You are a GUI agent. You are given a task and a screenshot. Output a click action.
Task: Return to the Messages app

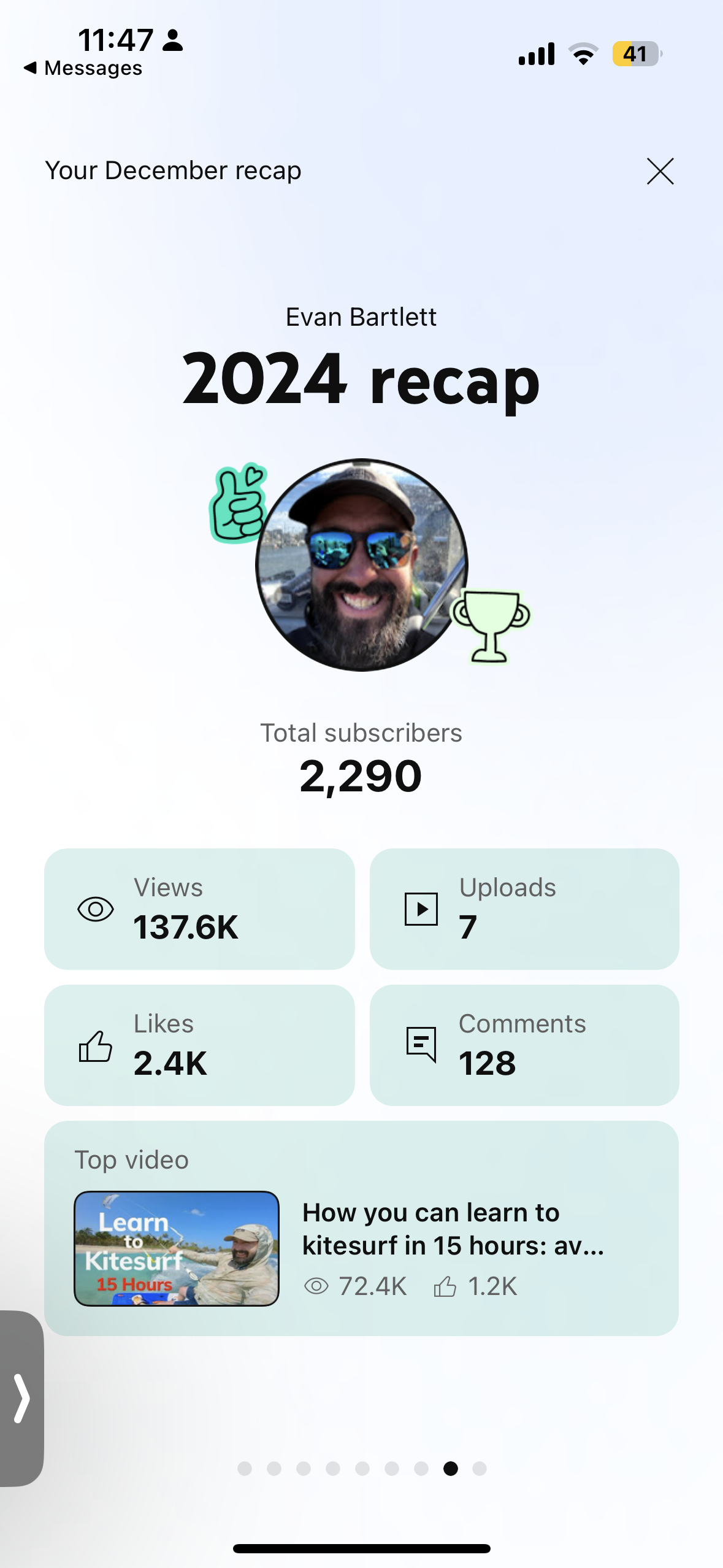(83, 68)
